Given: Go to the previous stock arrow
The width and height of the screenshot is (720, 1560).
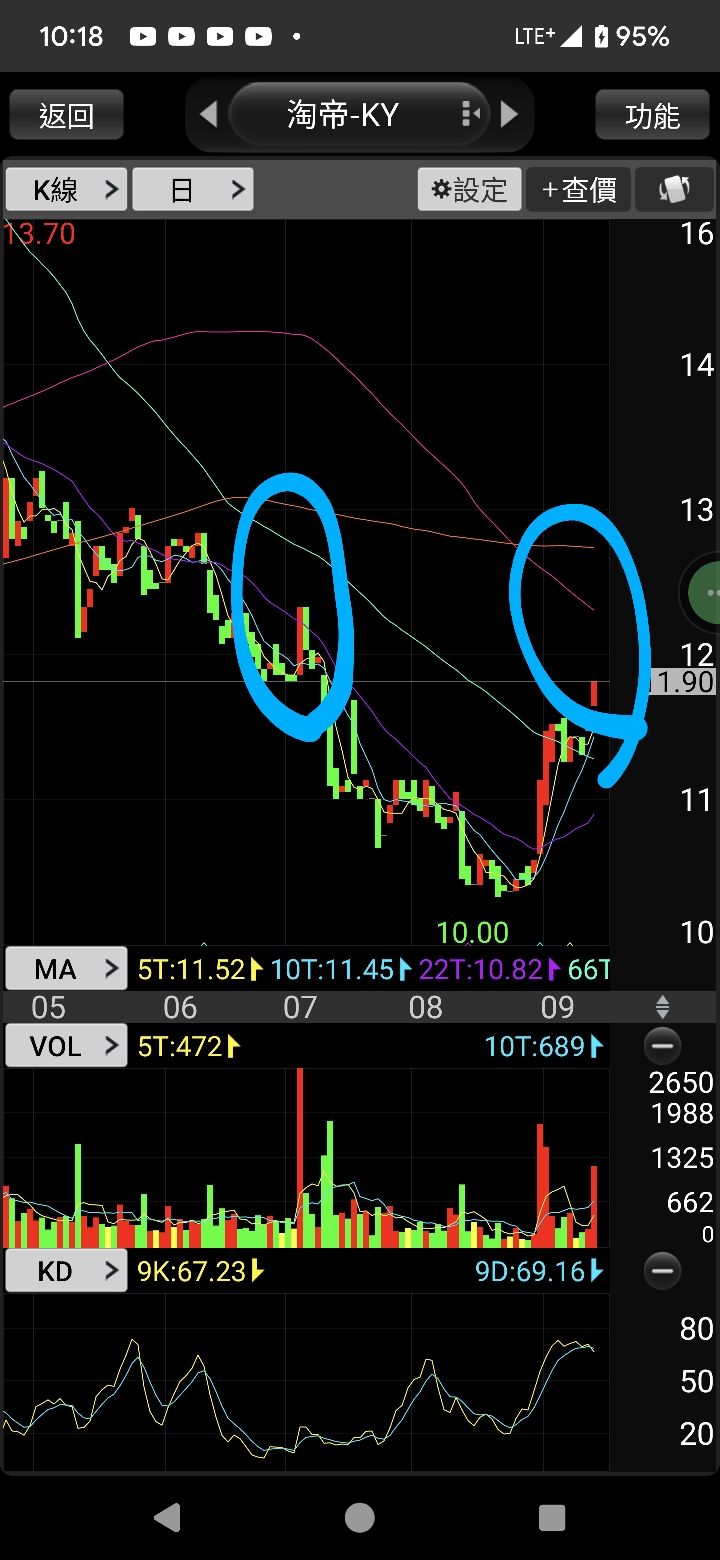Looking at the screenshot, I should [x=209, y=115].
